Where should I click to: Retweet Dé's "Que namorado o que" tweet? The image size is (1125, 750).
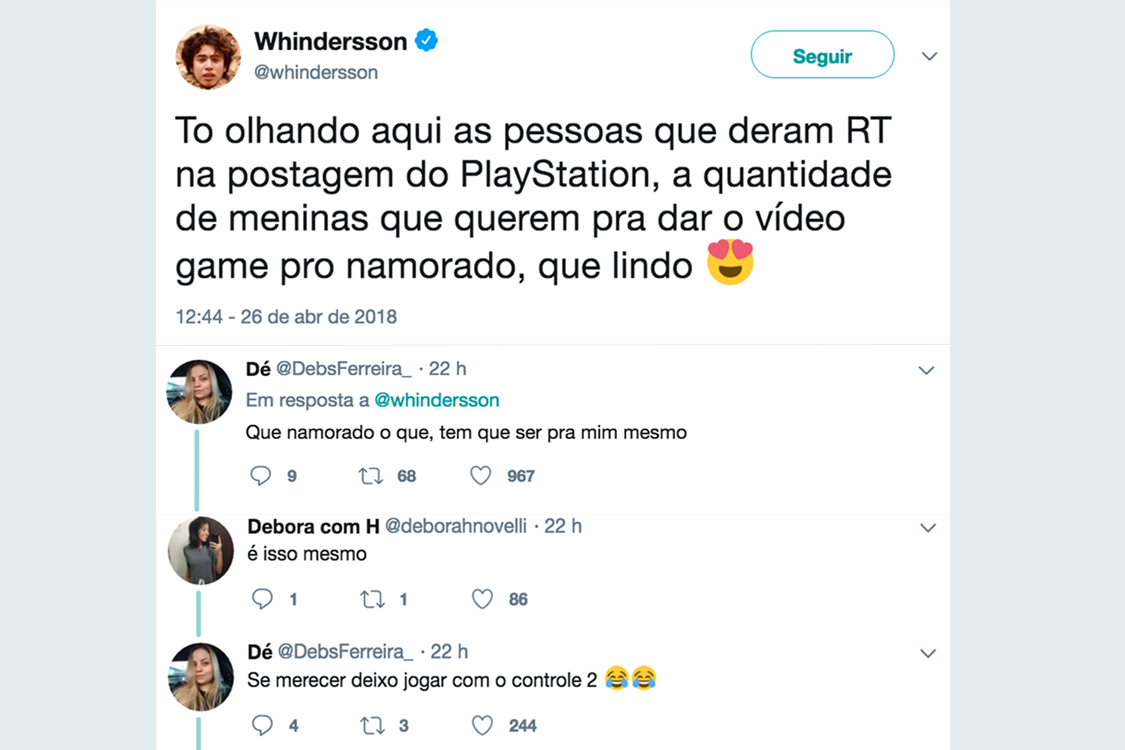(x=371, y=476)
